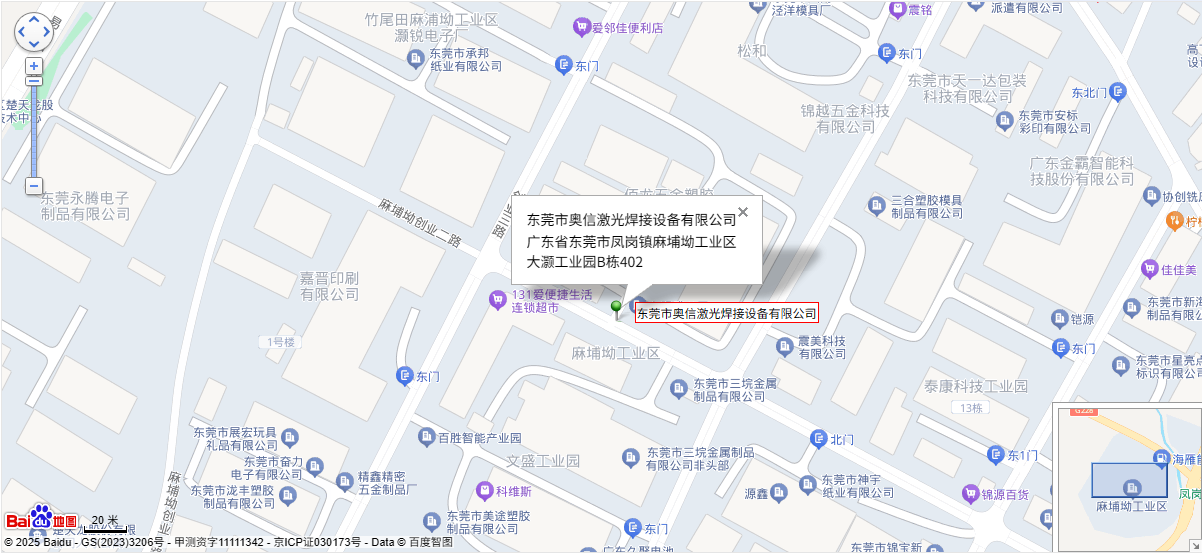
Task: Tap the 百胜智能产业园 marker
Action: (425, 437)
